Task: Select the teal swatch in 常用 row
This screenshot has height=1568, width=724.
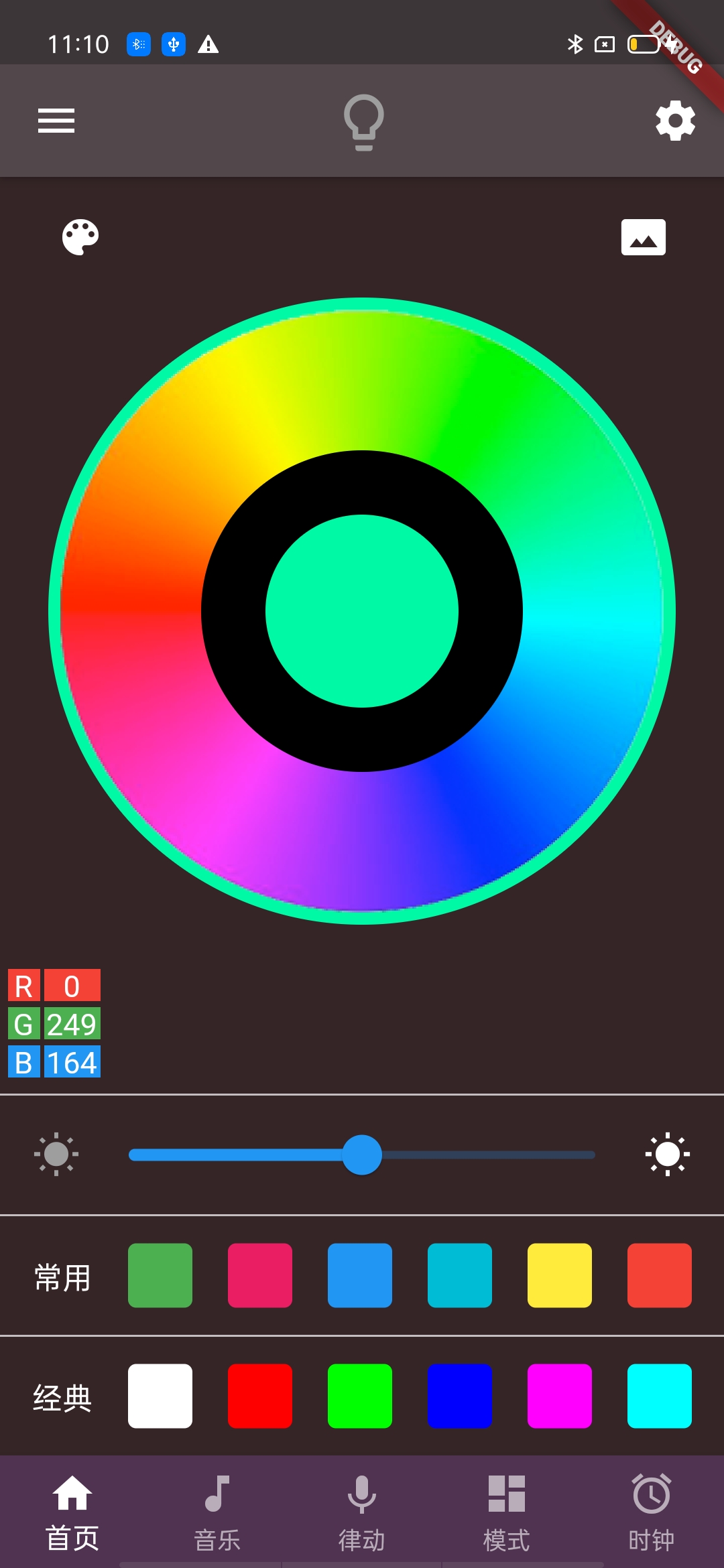Action: pyautogui.click(x=460, y=1275)
